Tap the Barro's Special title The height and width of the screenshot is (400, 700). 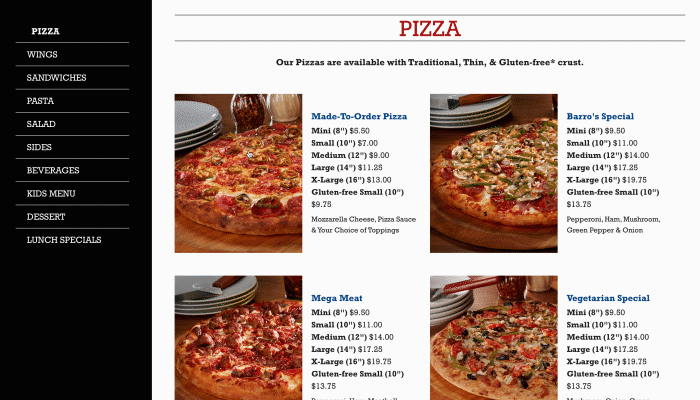click(x=600, y=116)
